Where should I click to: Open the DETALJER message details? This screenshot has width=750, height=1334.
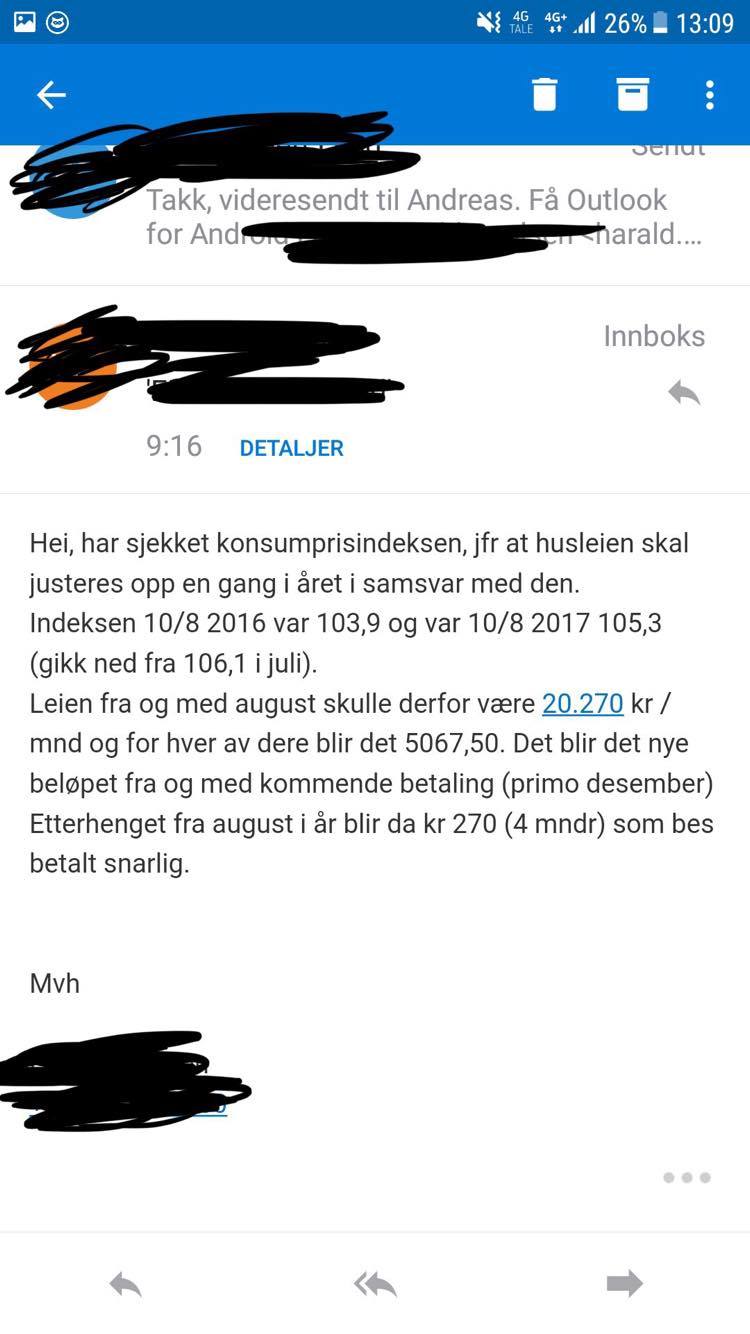pos(291,448)
